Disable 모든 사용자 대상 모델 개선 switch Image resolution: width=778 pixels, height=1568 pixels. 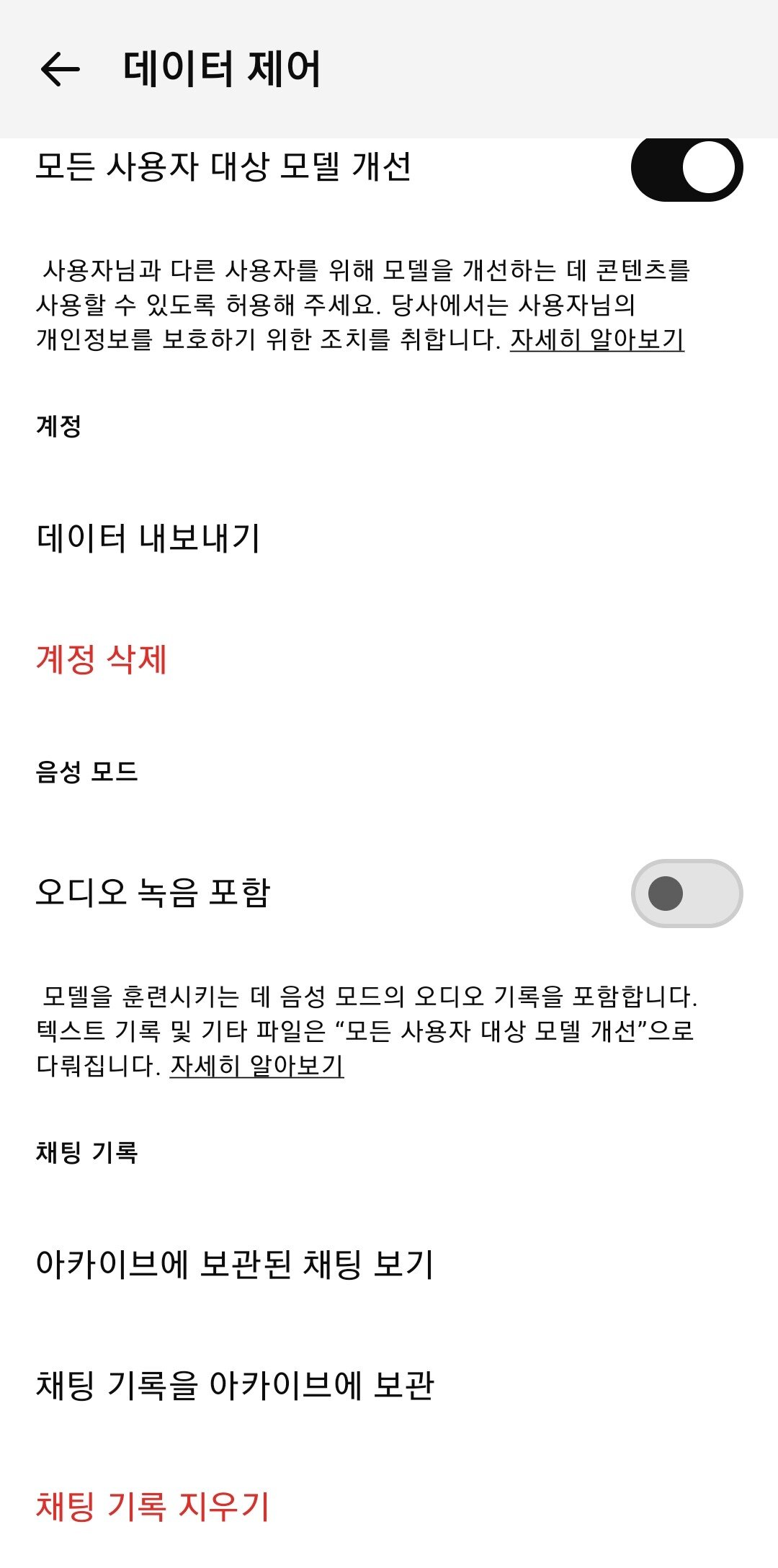(687, 168)
